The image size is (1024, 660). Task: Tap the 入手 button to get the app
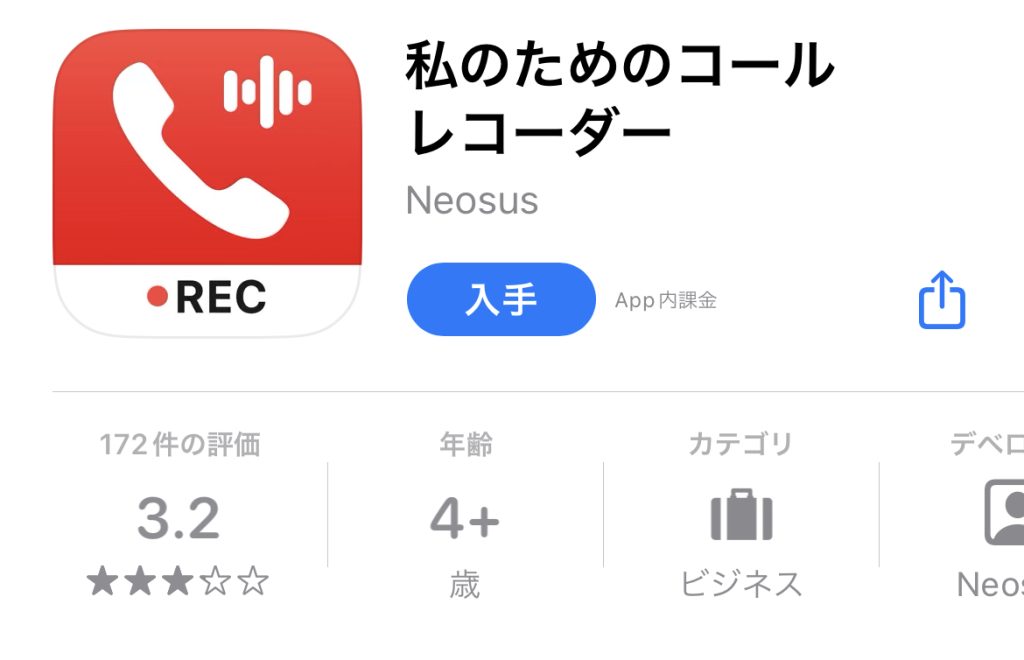(501, 299)
